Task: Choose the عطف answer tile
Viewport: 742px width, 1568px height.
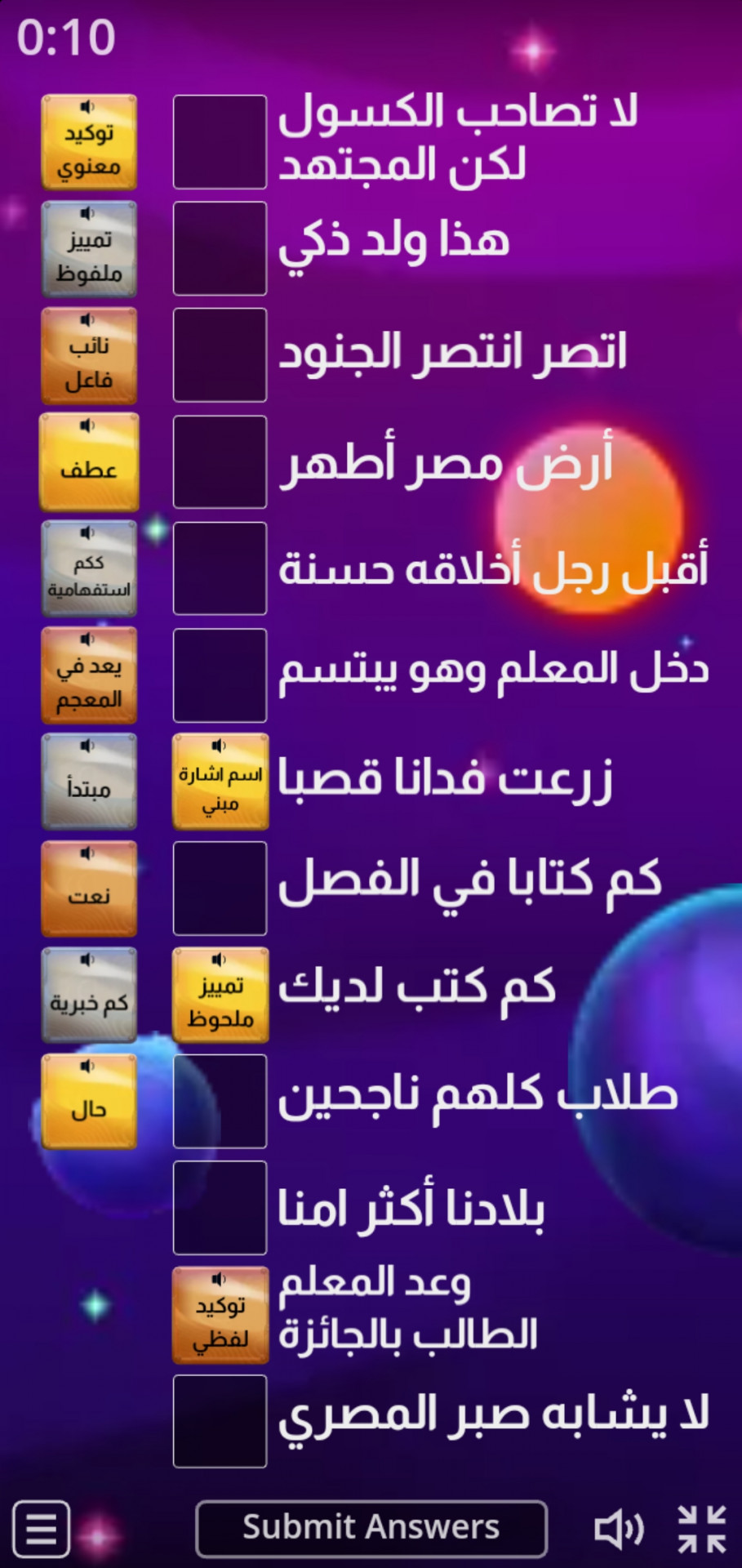Action: click(89, 462)
